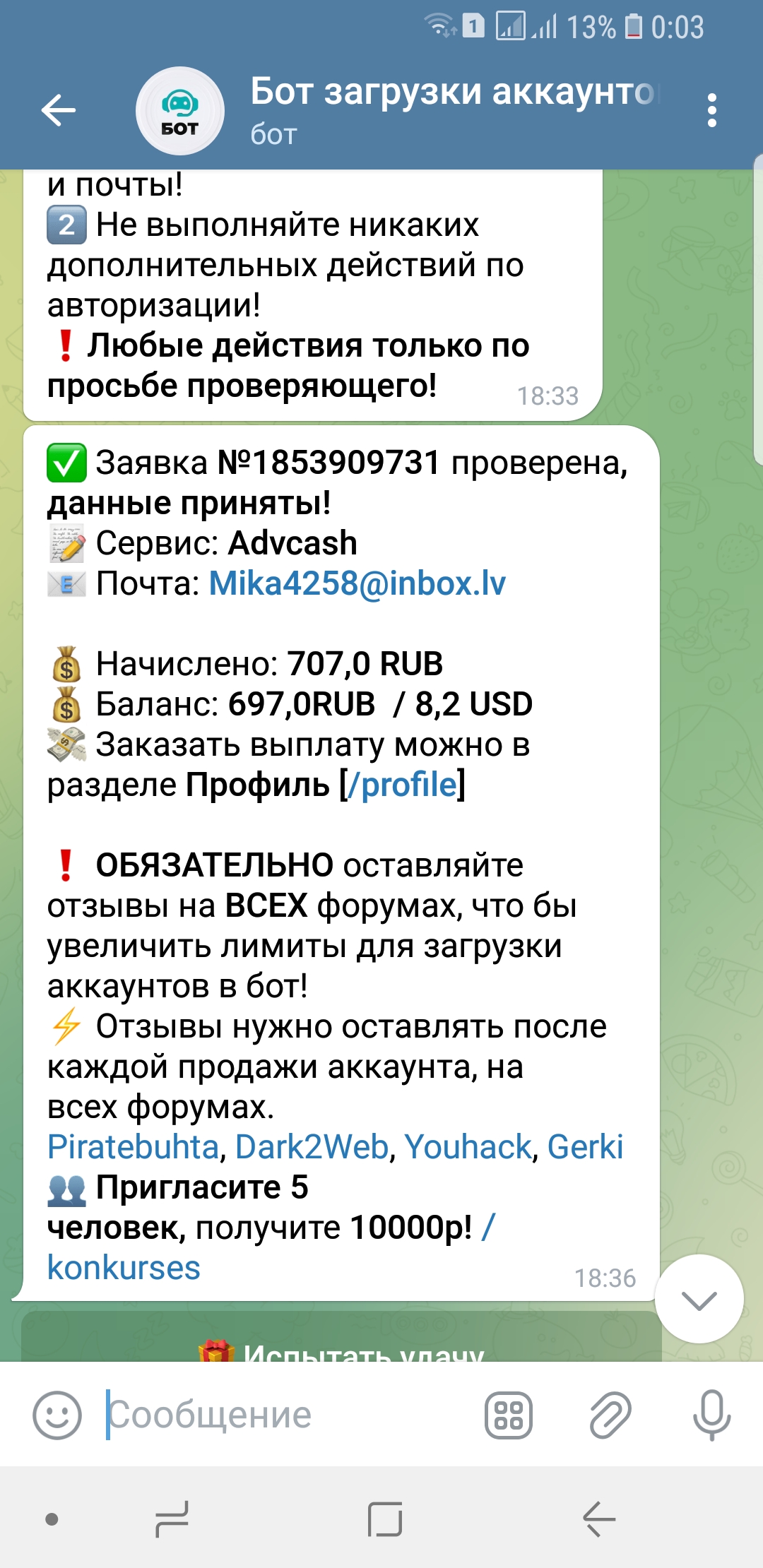The image size is (763, 1568).
Task: Open the Dark2Web forum link
Action: tap(312, 1147)
